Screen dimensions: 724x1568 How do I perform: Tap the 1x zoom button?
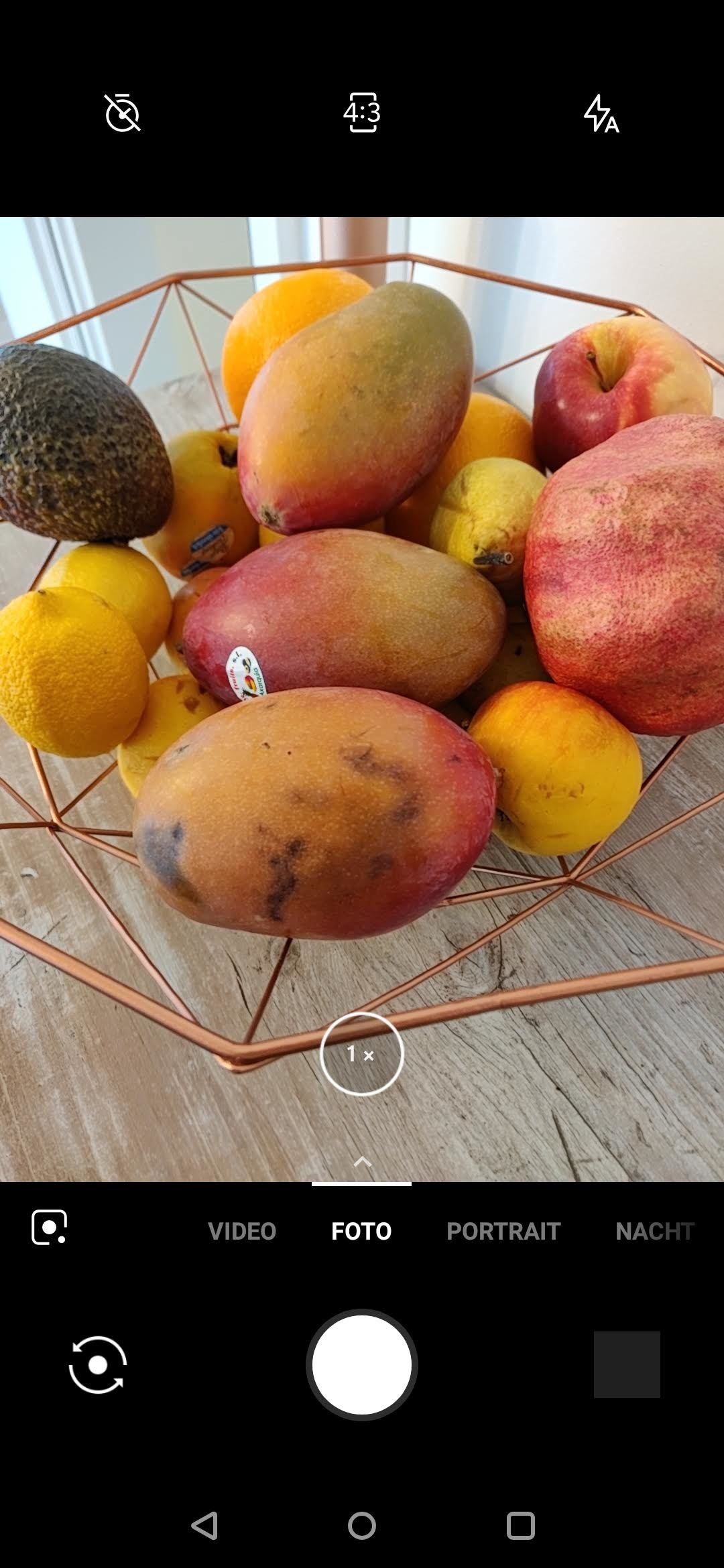362,1054
